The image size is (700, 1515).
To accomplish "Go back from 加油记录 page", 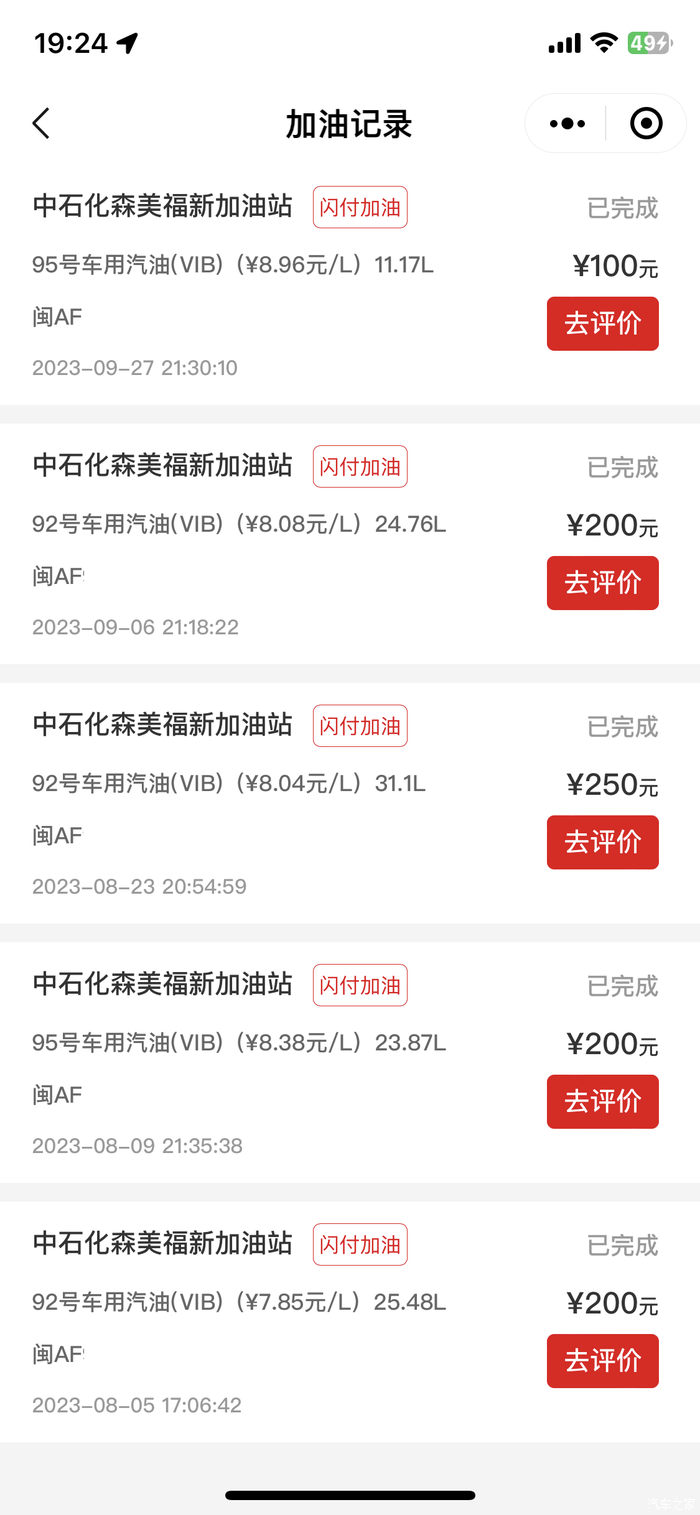I will (x=41, y=124).
